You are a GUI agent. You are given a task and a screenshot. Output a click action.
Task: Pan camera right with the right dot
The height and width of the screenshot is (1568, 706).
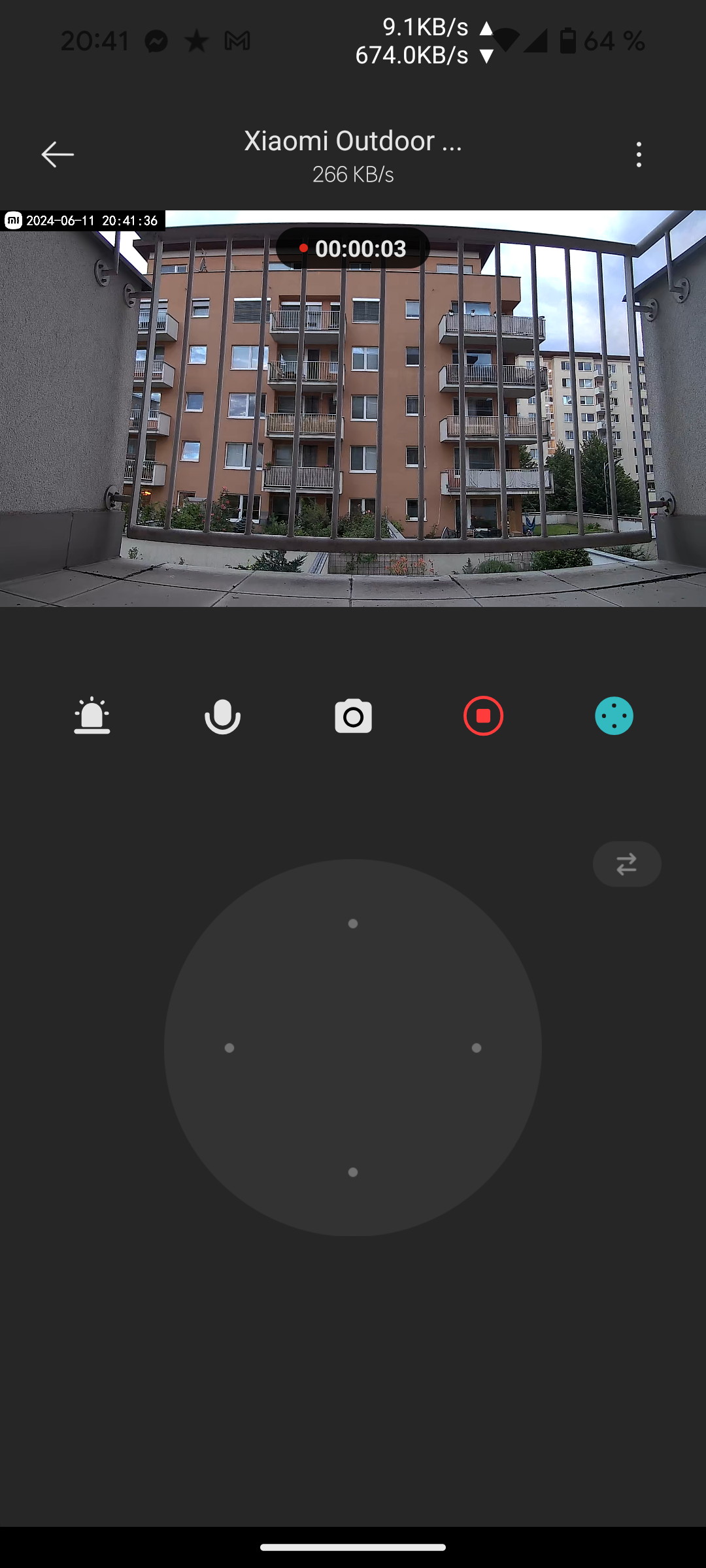[x=477, y=1048]
